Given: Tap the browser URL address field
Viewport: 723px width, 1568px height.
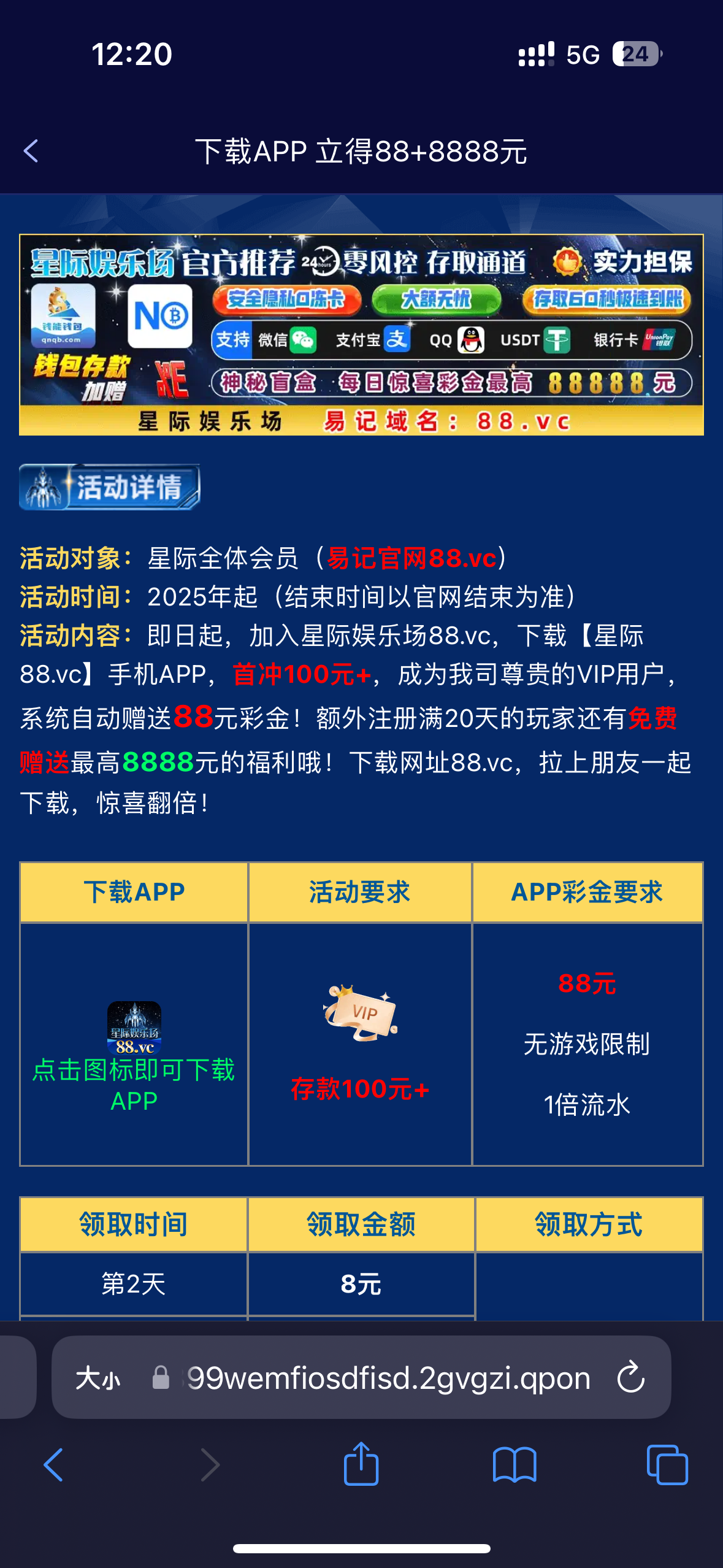Looking at the screenshot, I should [x=388, y=1379].
